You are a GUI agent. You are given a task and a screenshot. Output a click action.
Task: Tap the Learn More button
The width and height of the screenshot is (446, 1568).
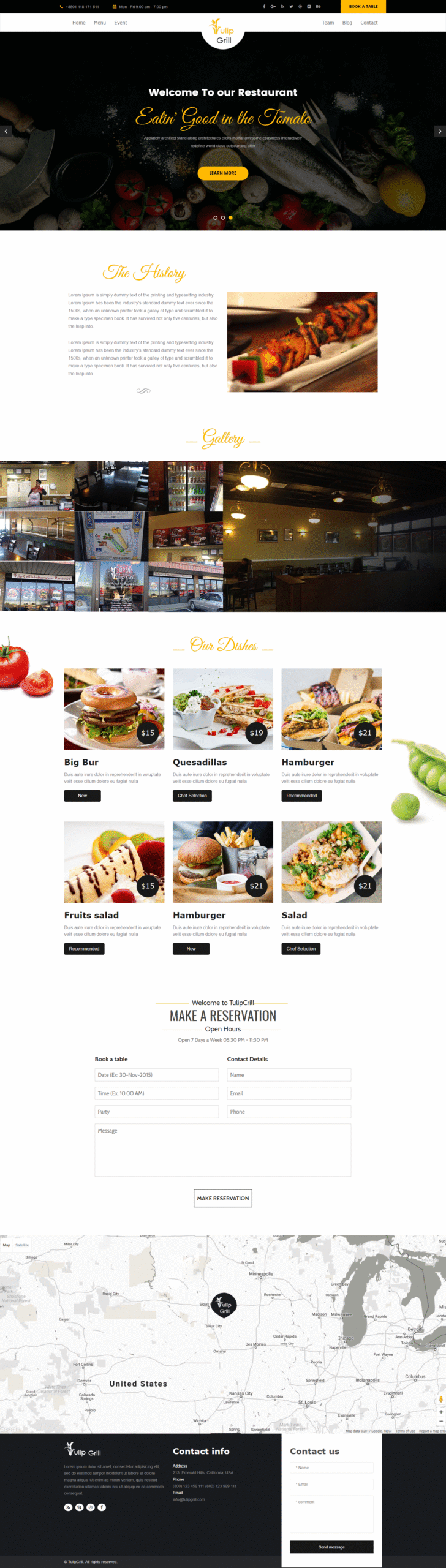pyautogui.click(x=222, y=173)
